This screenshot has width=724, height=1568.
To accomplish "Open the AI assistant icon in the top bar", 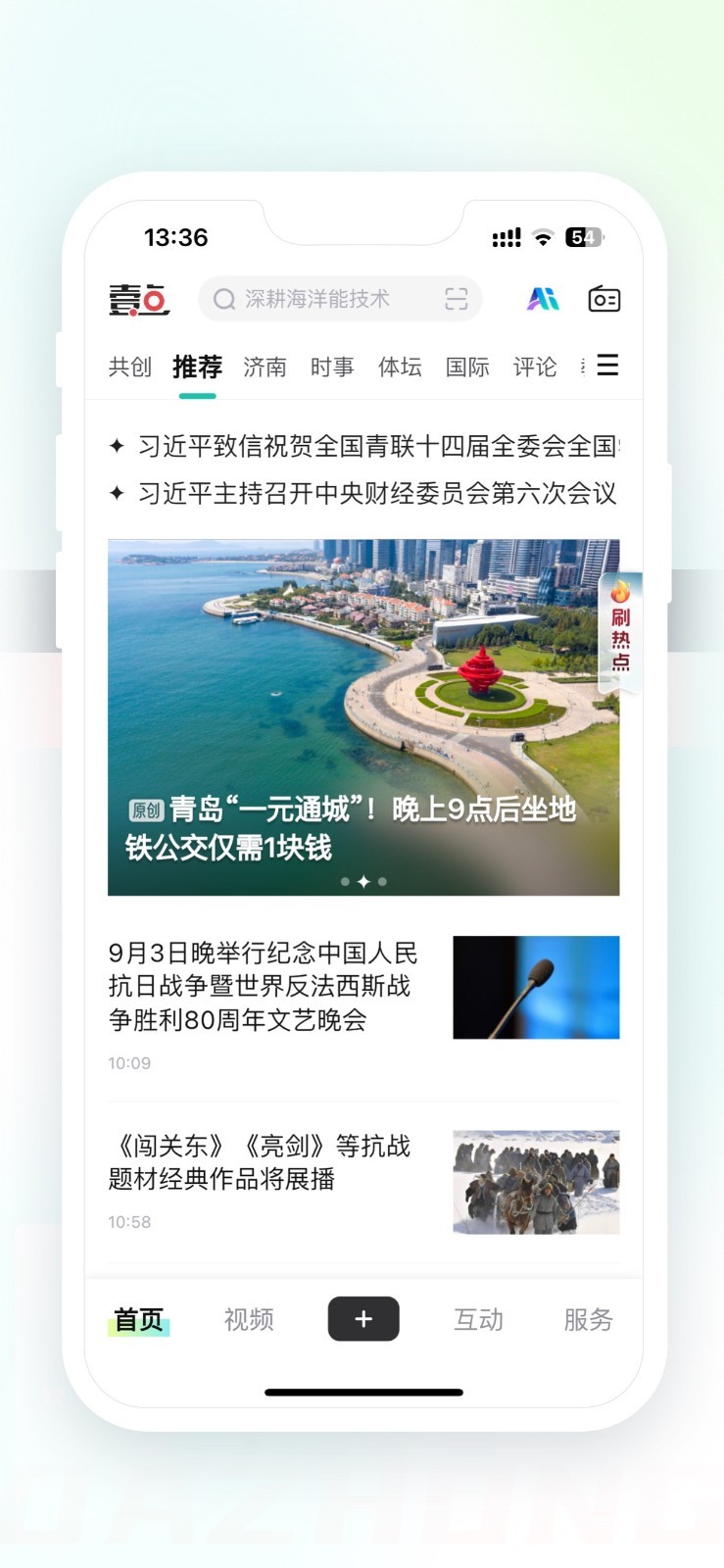I will pyautogui.click(x=541, y=299).
